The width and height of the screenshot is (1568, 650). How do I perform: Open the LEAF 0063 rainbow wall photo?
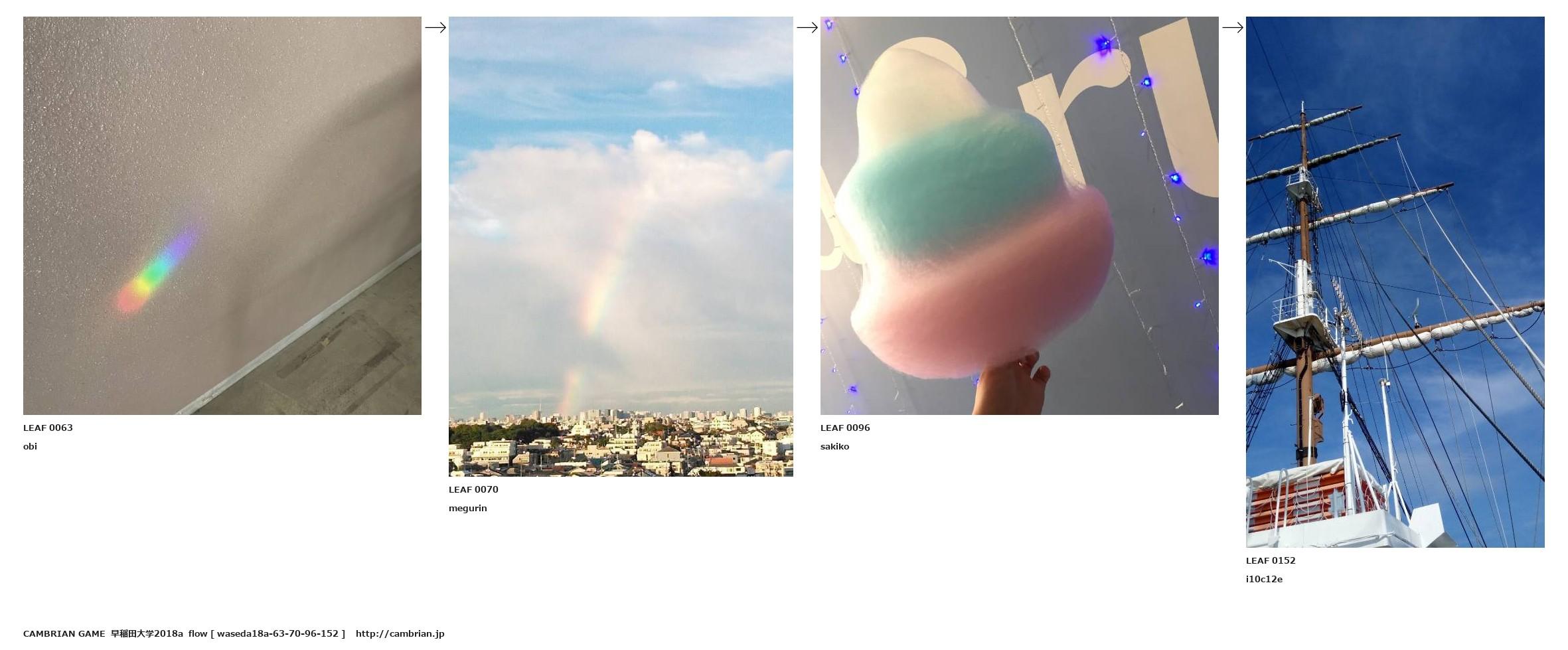[222, 216]
